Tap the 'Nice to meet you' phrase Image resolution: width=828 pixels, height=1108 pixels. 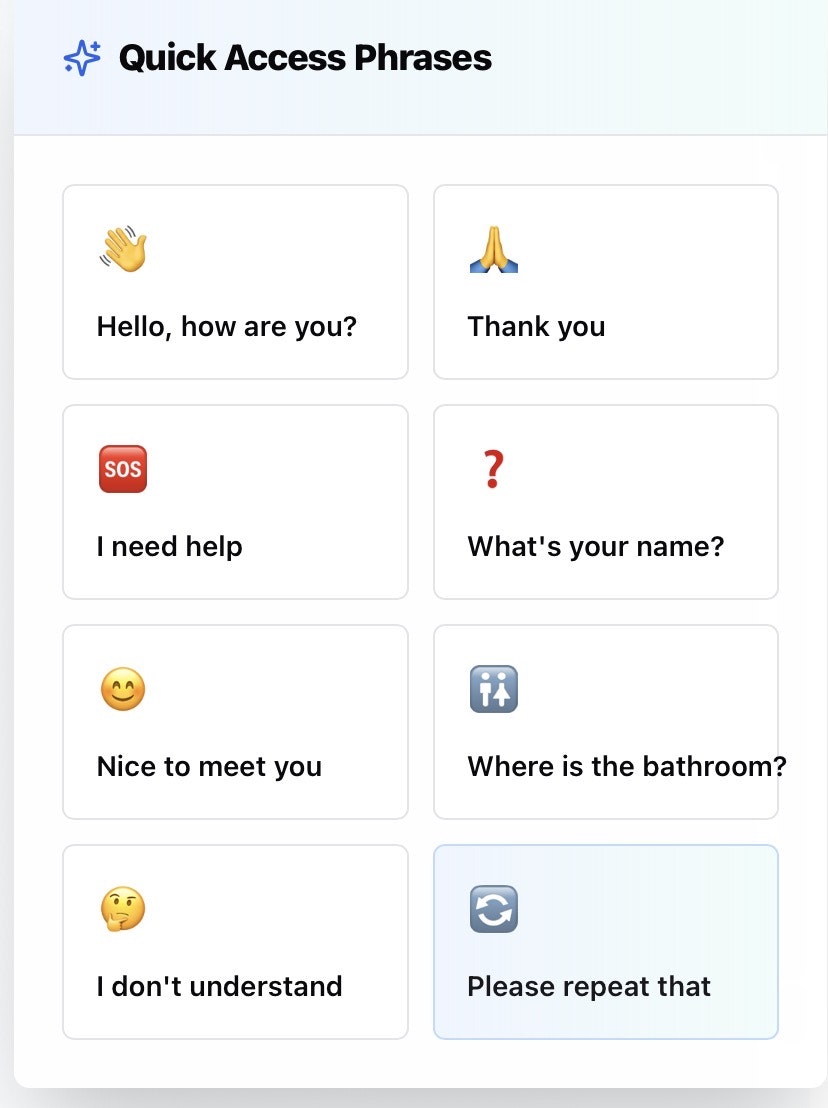(x=235, y=722)
